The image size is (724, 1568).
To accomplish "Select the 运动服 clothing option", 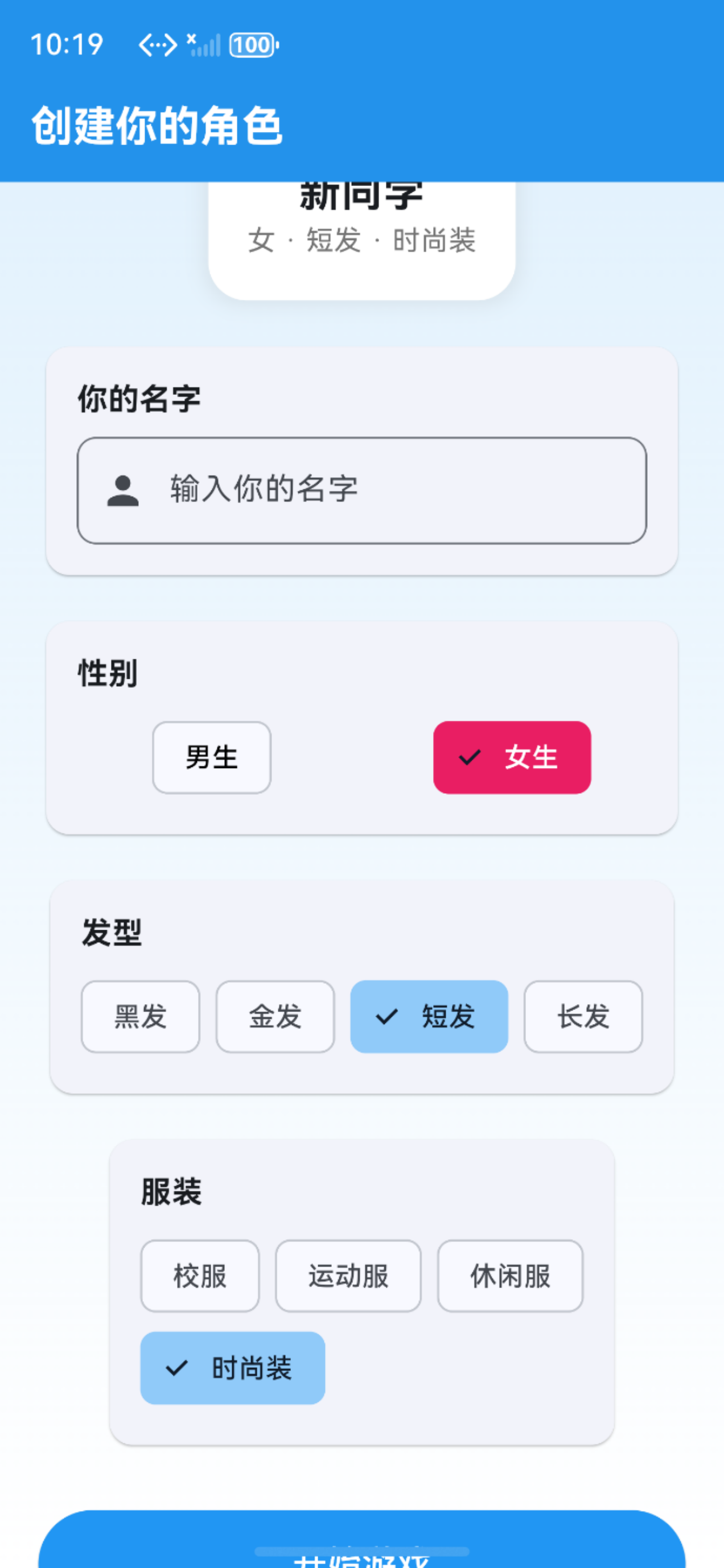I will click(x=348, y=1276).
